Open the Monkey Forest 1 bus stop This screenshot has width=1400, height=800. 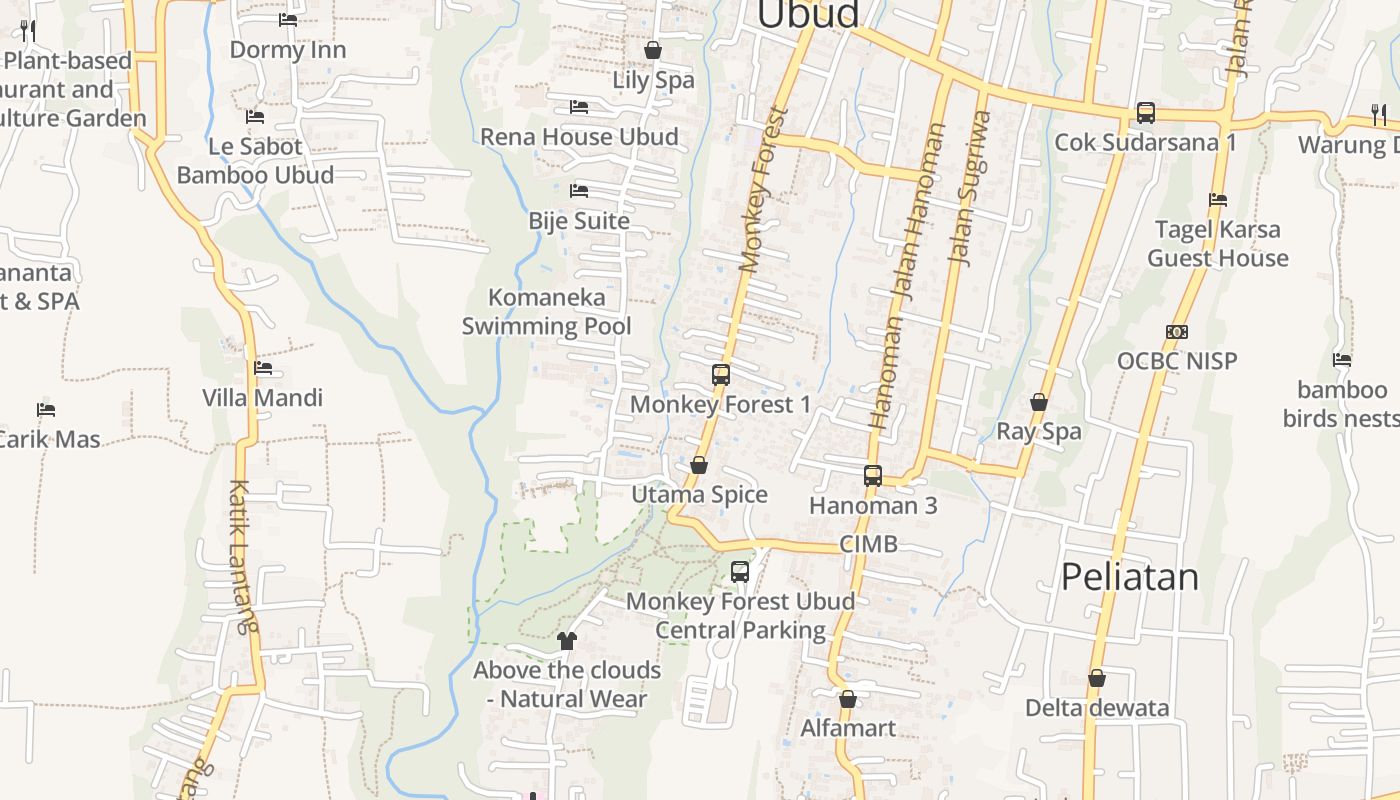pos(721,376)
